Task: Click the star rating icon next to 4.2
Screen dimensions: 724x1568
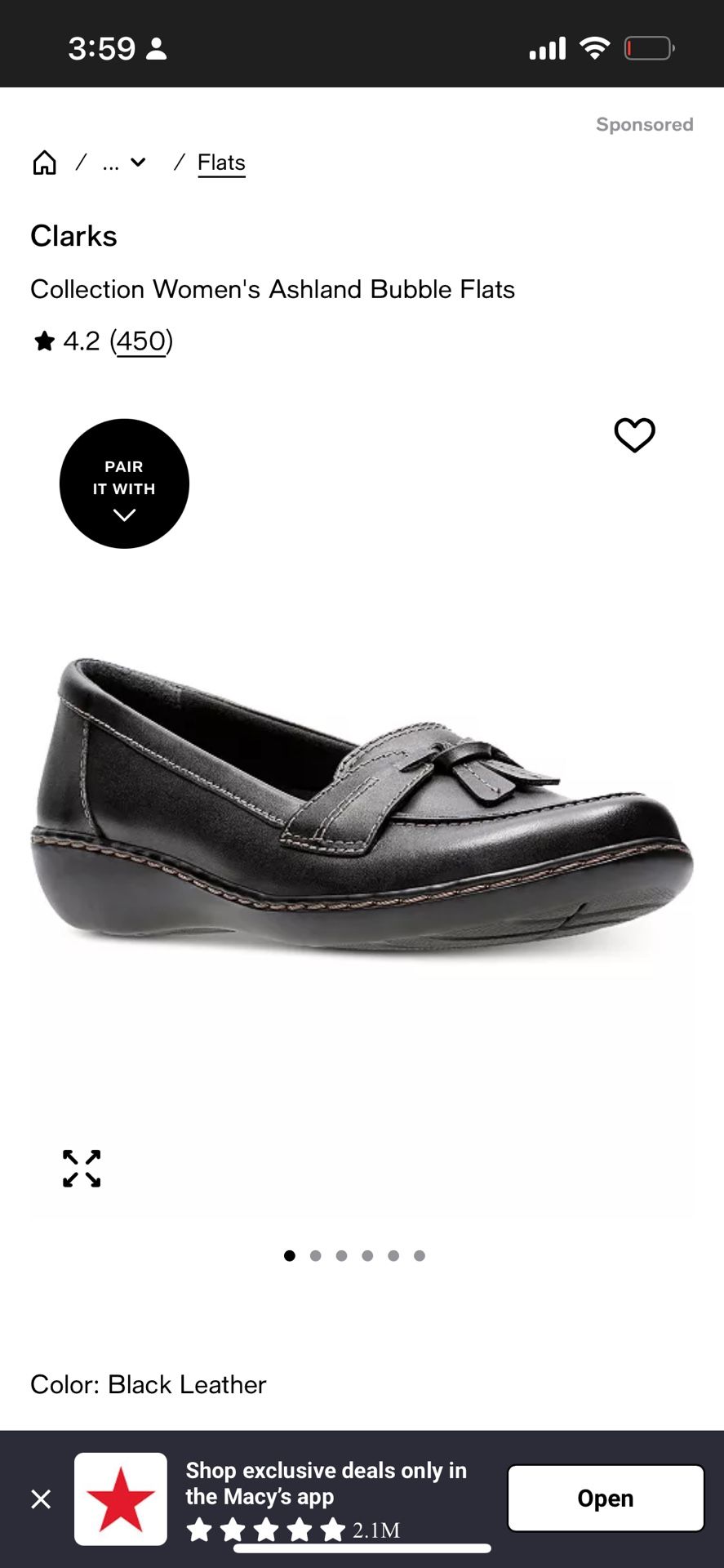Action: (45, 341)
